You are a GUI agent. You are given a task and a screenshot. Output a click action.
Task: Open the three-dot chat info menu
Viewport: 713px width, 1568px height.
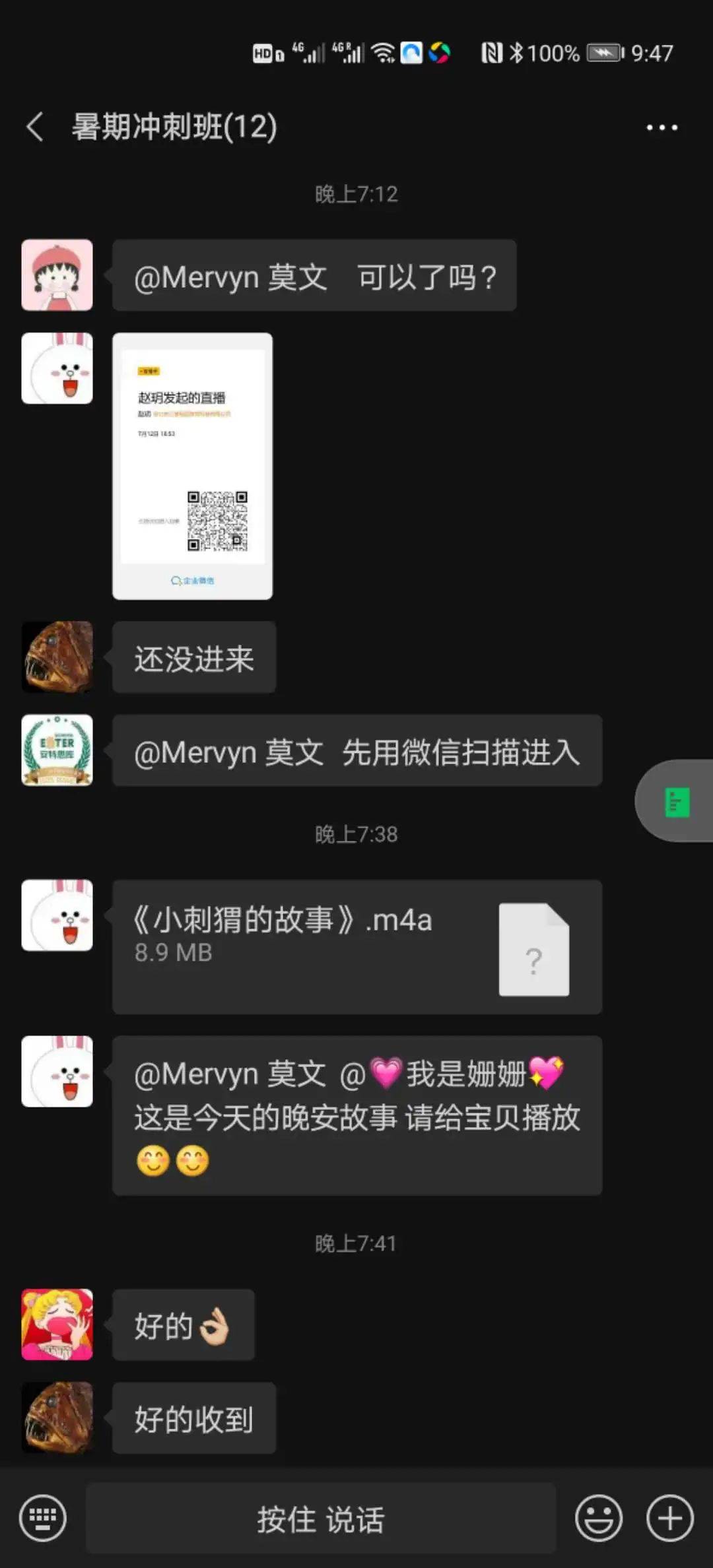coord(662,127)
